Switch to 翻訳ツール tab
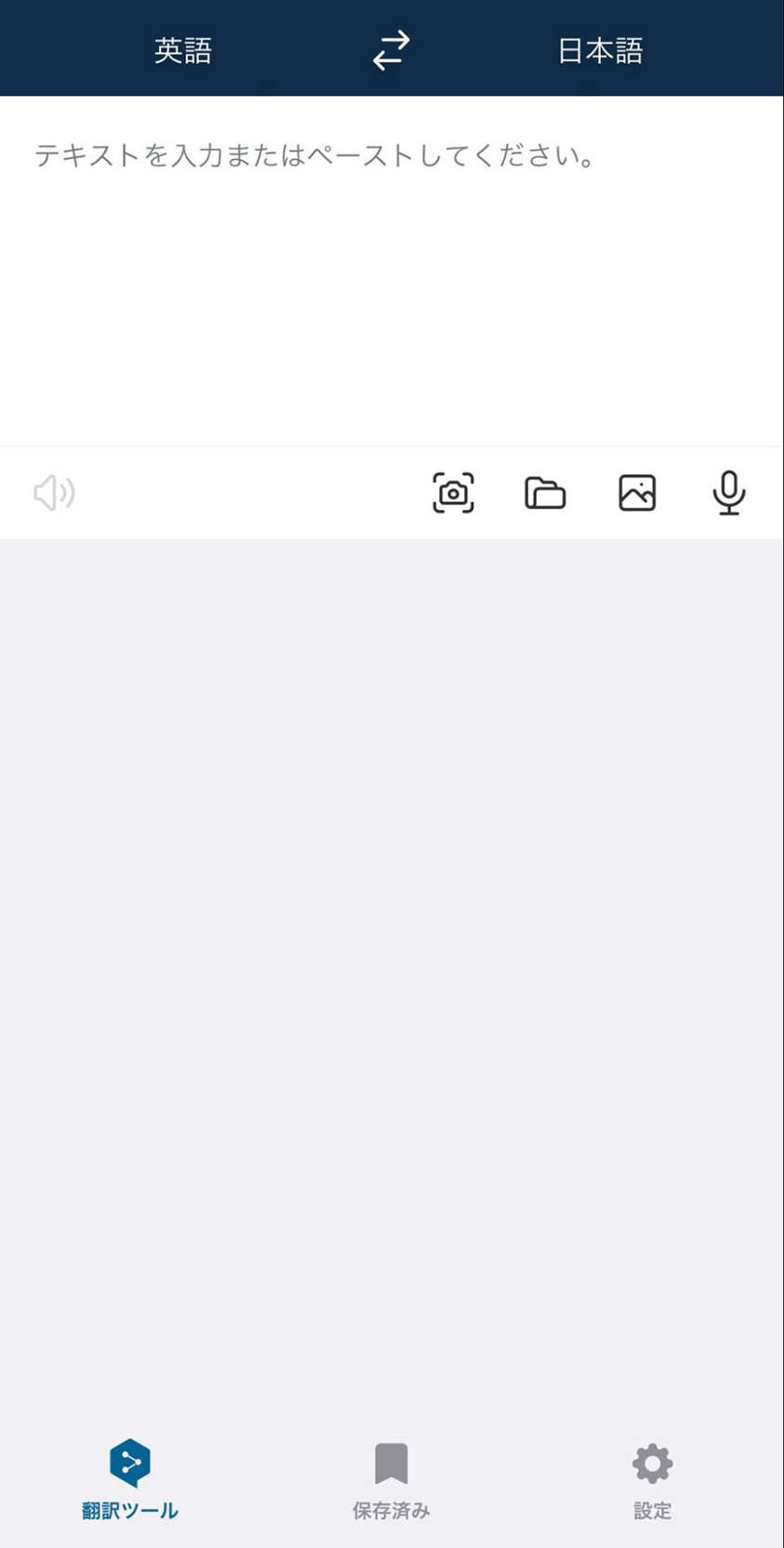The width and height of the screenshot is (784, 1548). click(129, 1479)
